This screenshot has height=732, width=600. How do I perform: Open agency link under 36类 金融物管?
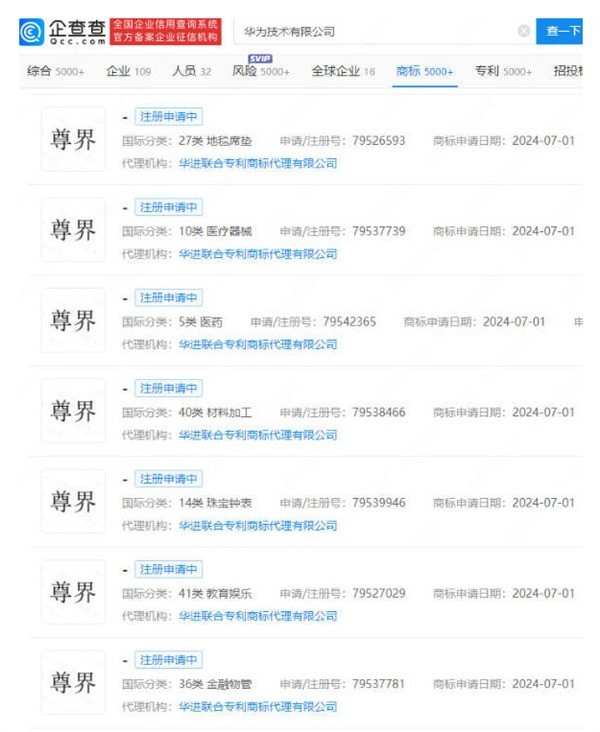[x=257, y=706]
